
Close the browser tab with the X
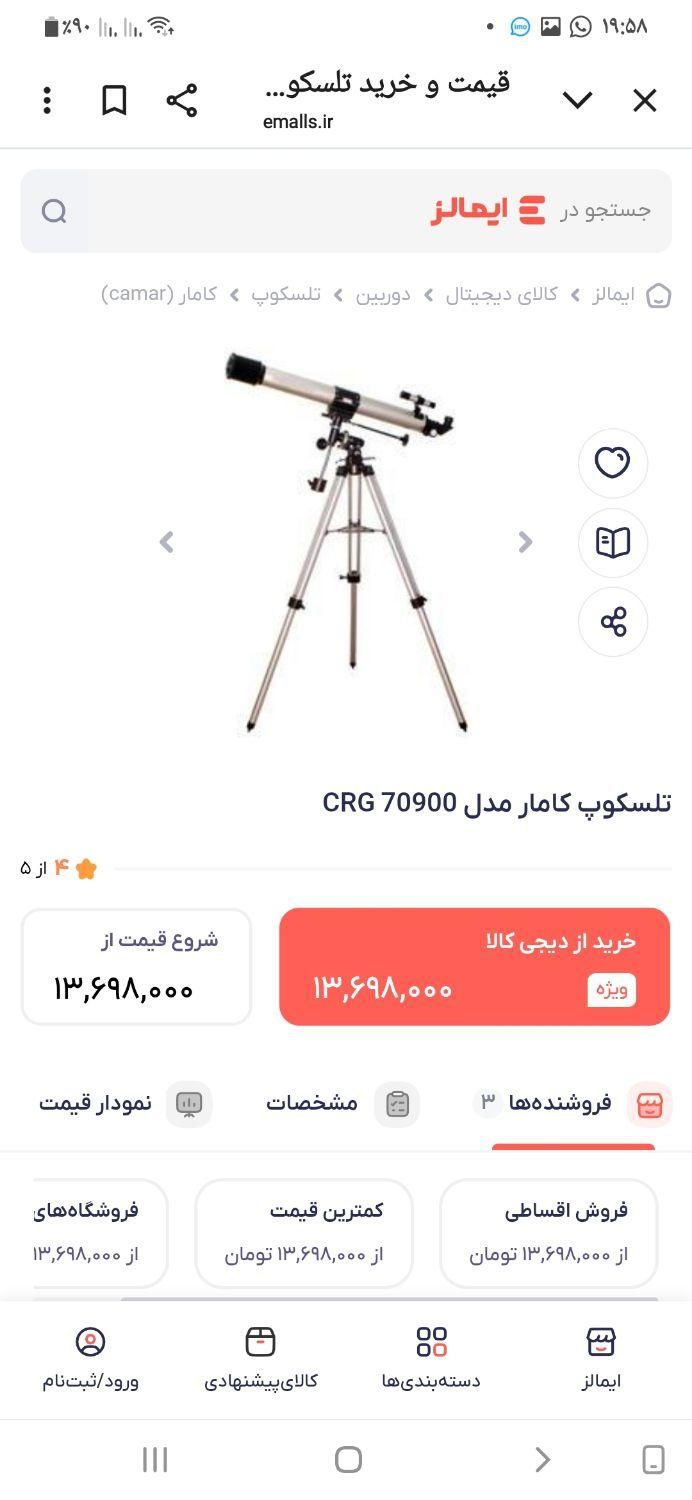(645, 100)
